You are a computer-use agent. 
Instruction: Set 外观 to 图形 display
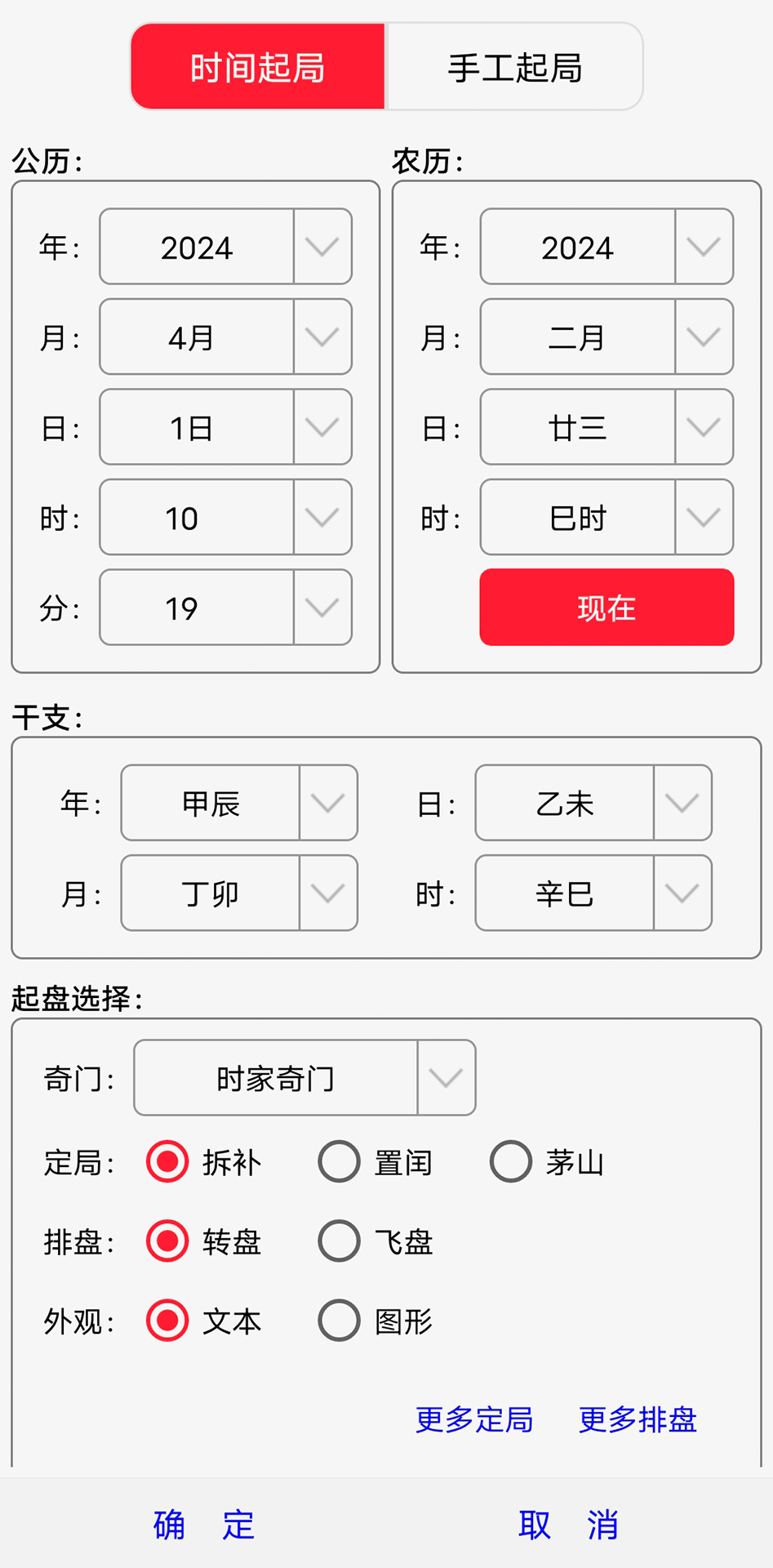(338, 1321)
